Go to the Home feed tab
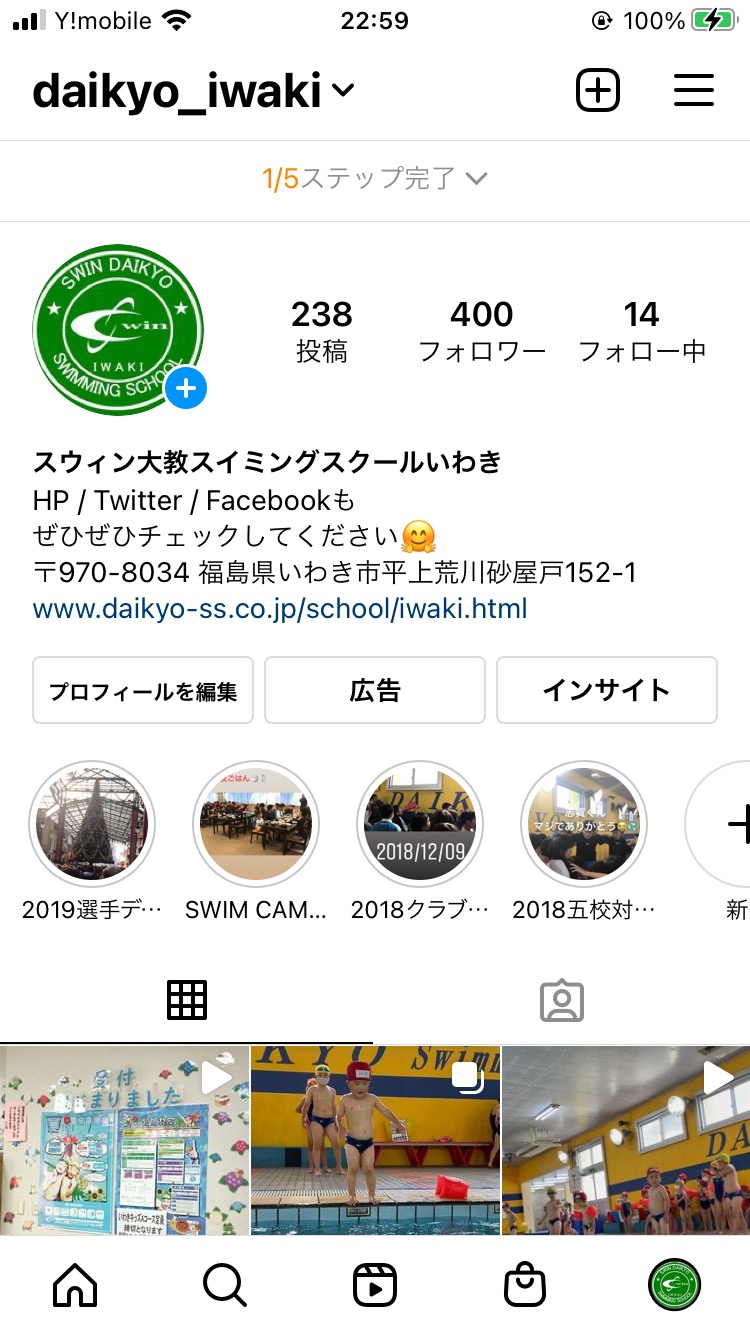Image resolution: width=750 pixels, height=1334 pixels. click(75, 1285)
